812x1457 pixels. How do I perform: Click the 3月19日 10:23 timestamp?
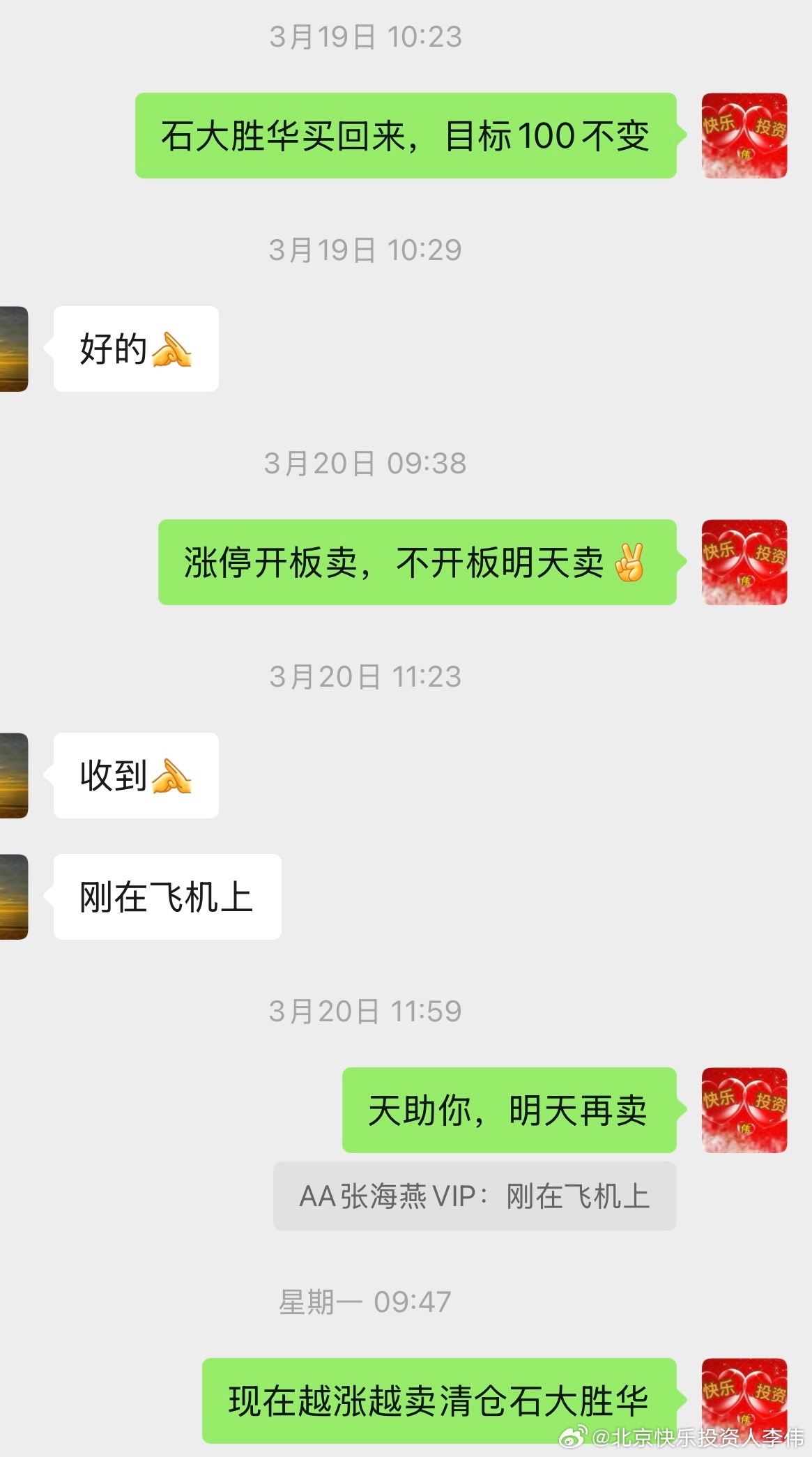tap(365, 36)
